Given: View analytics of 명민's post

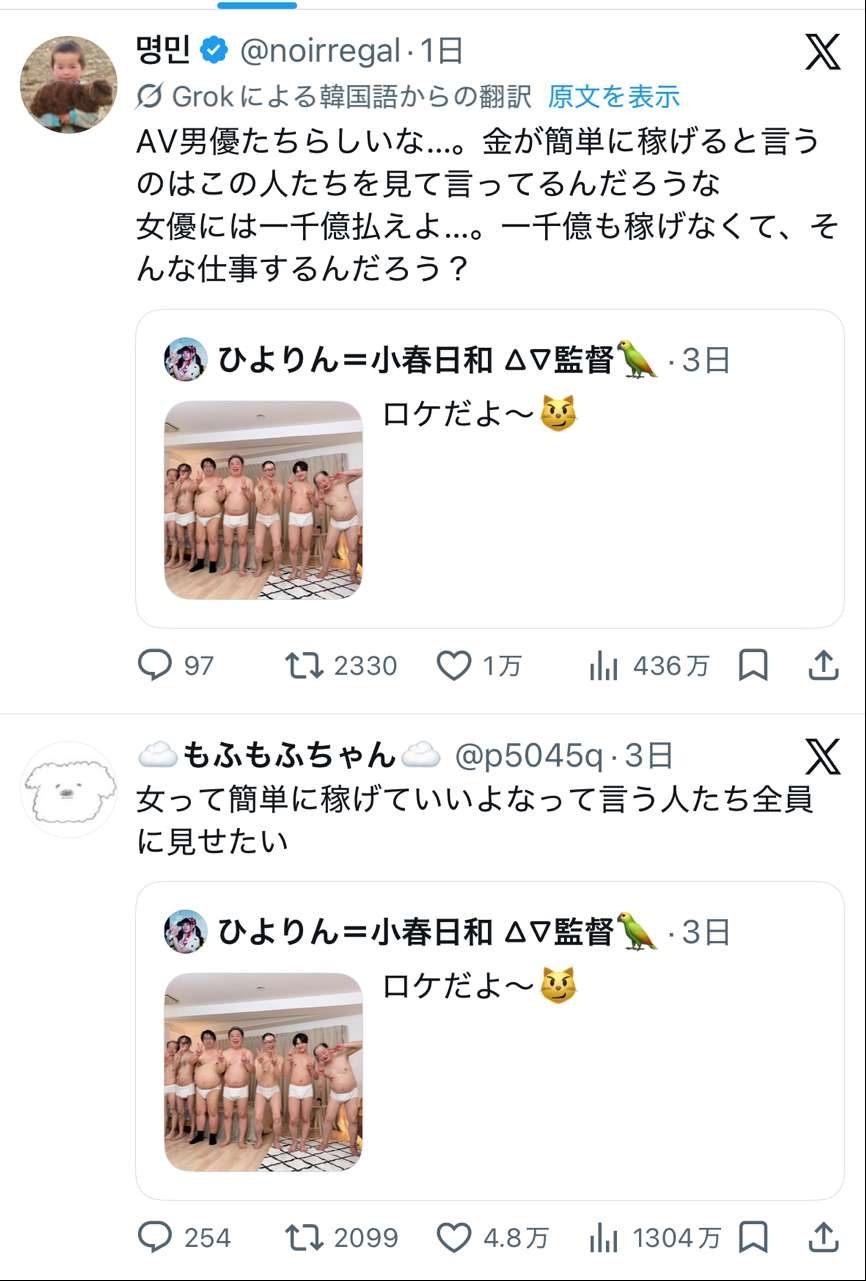Looking at the screenshot, I should click(604, 665).
